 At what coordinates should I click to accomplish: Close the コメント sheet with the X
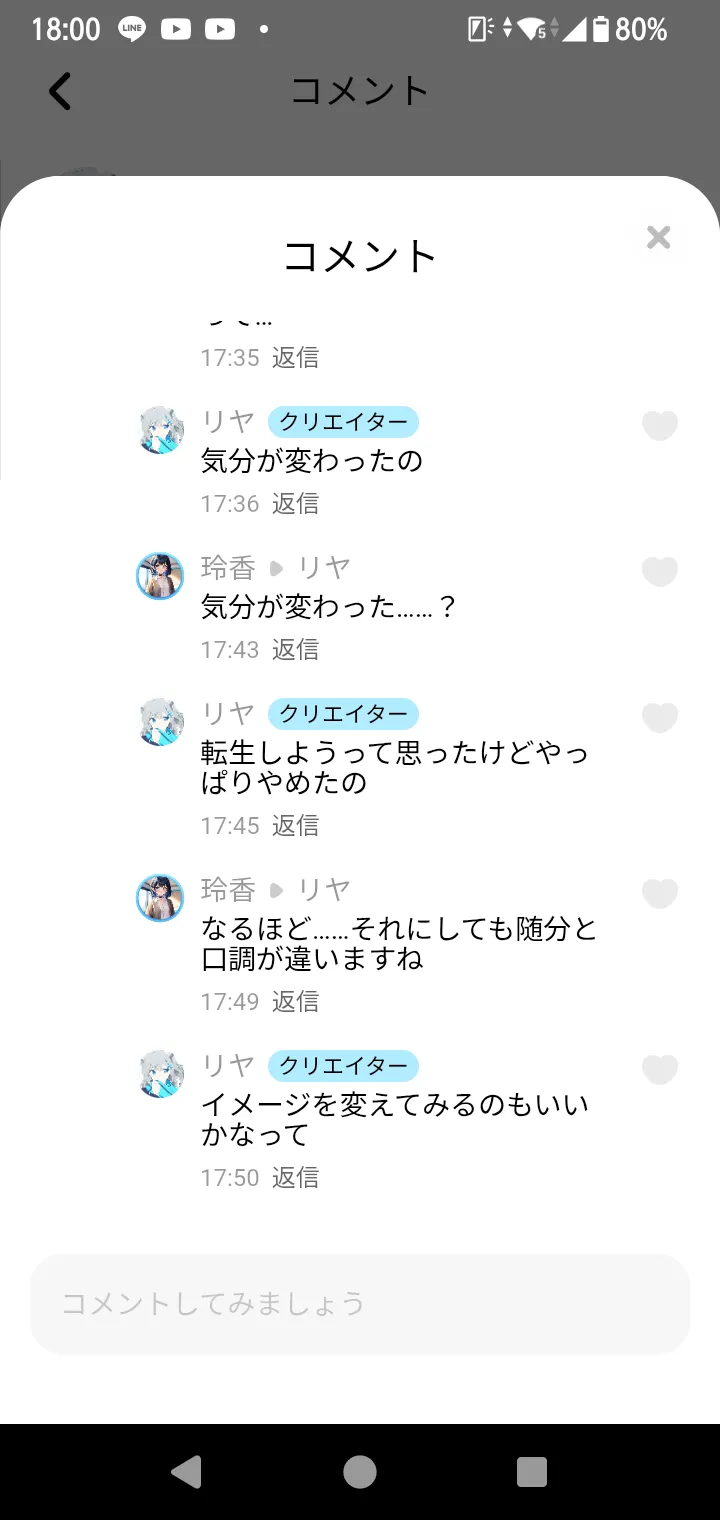658,237
